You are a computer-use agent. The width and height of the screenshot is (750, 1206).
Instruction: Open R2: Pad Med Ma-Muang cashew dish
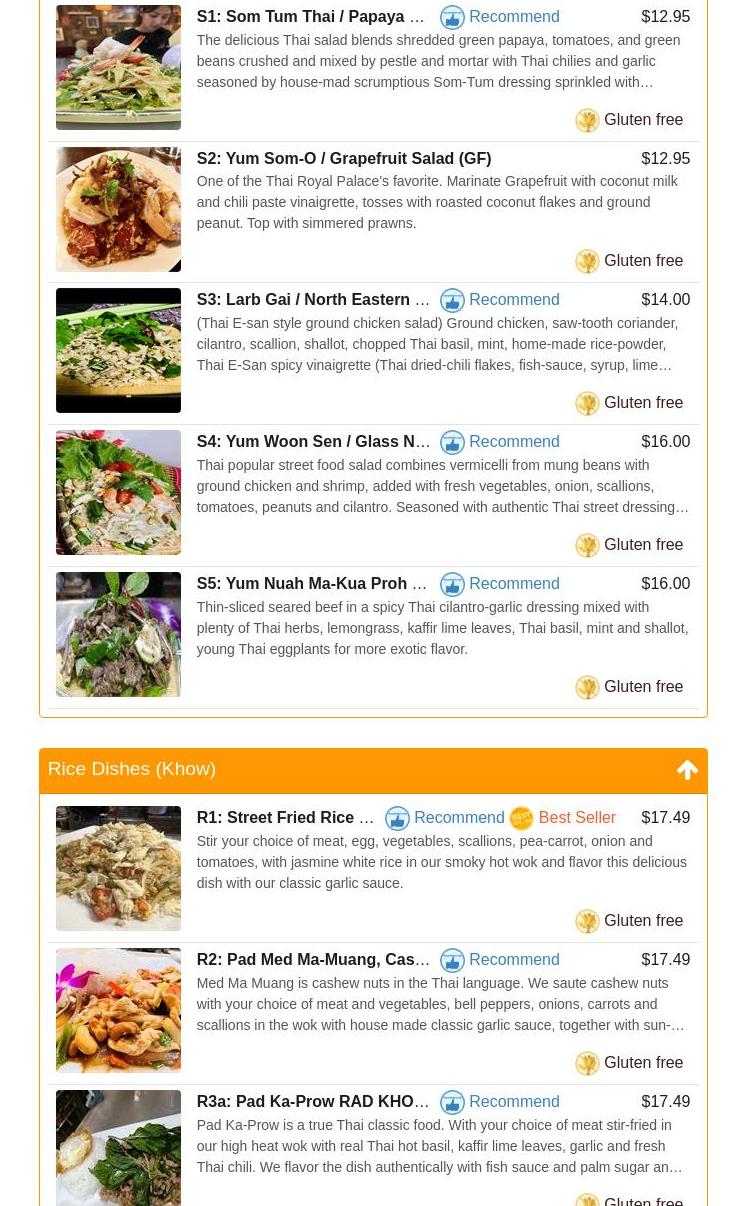(x=312, y=960)
